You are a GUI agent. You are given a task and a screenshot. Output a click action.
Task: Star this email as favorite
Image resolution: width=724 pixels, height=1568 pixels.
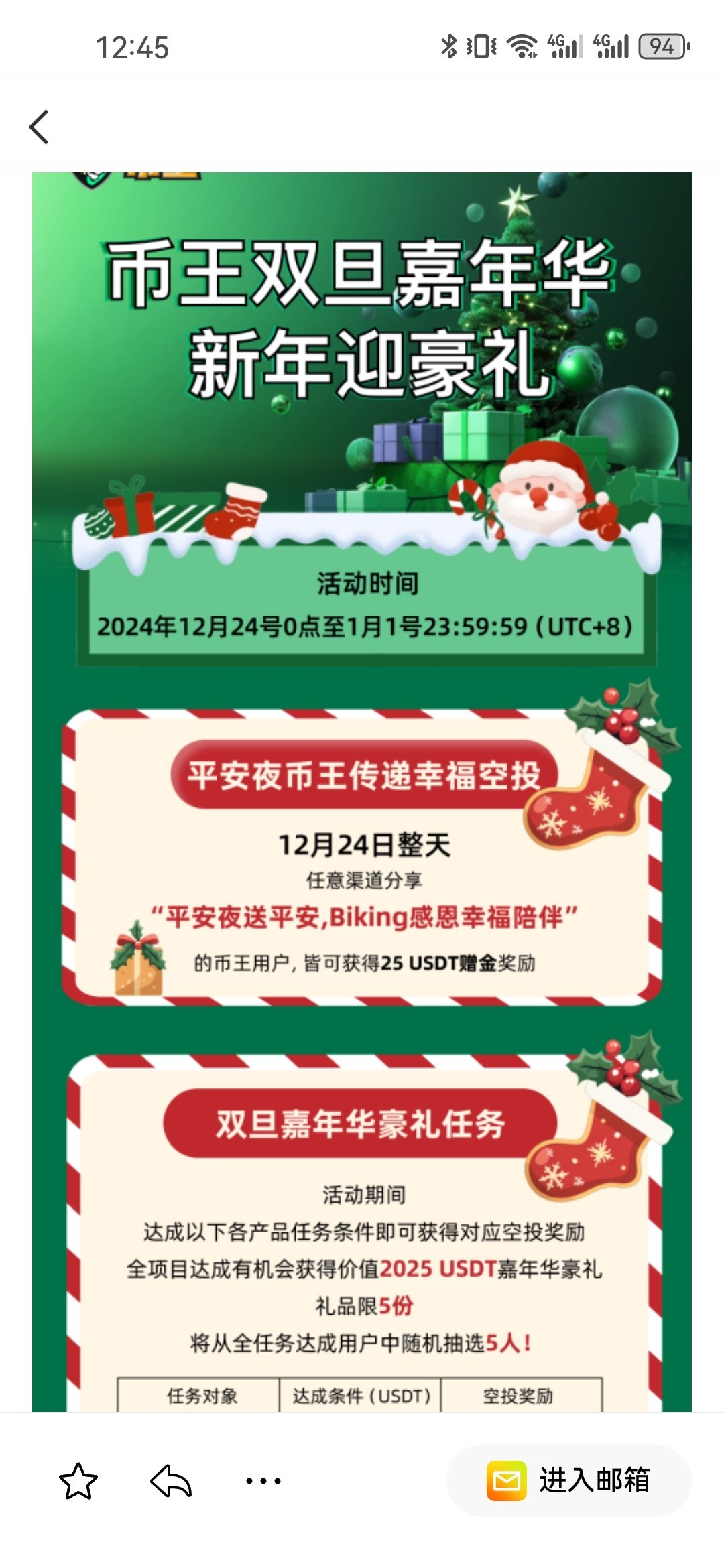click(78, 1480)
